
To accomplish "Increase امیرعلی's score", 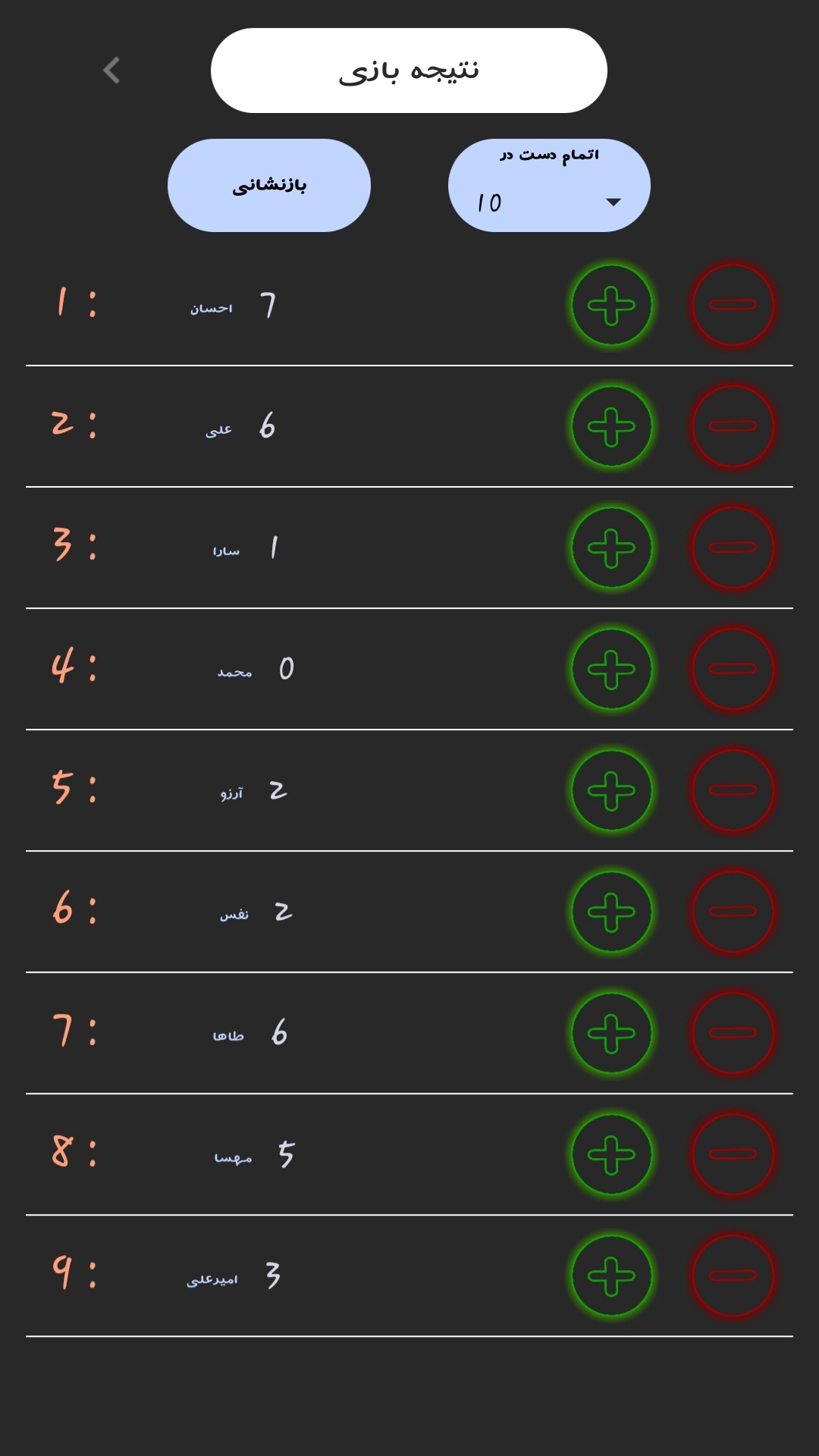I will [x=611, y=1276].
